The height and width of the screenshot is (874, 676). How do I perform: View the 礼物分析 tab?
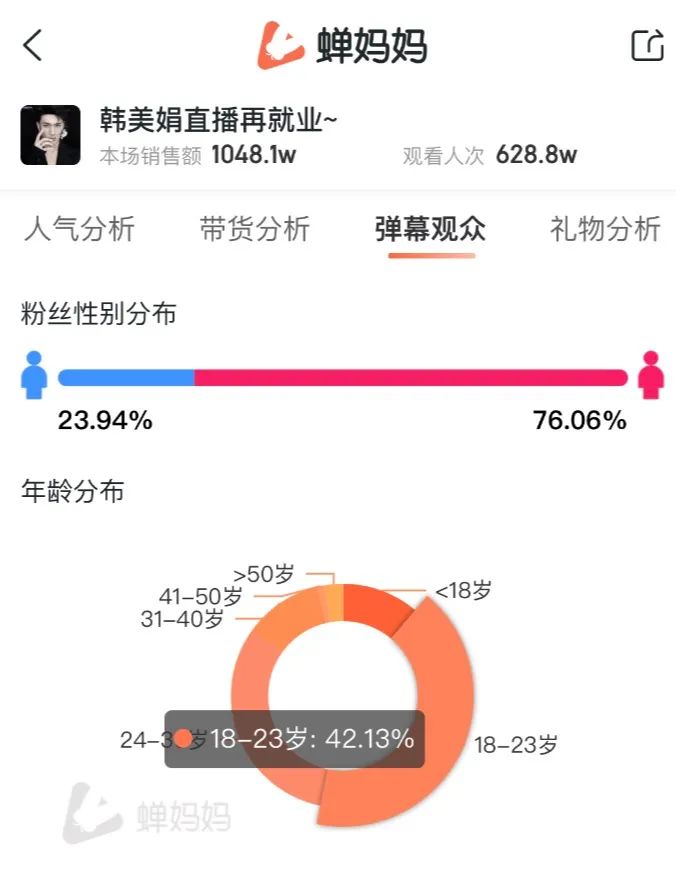point(605,229)
